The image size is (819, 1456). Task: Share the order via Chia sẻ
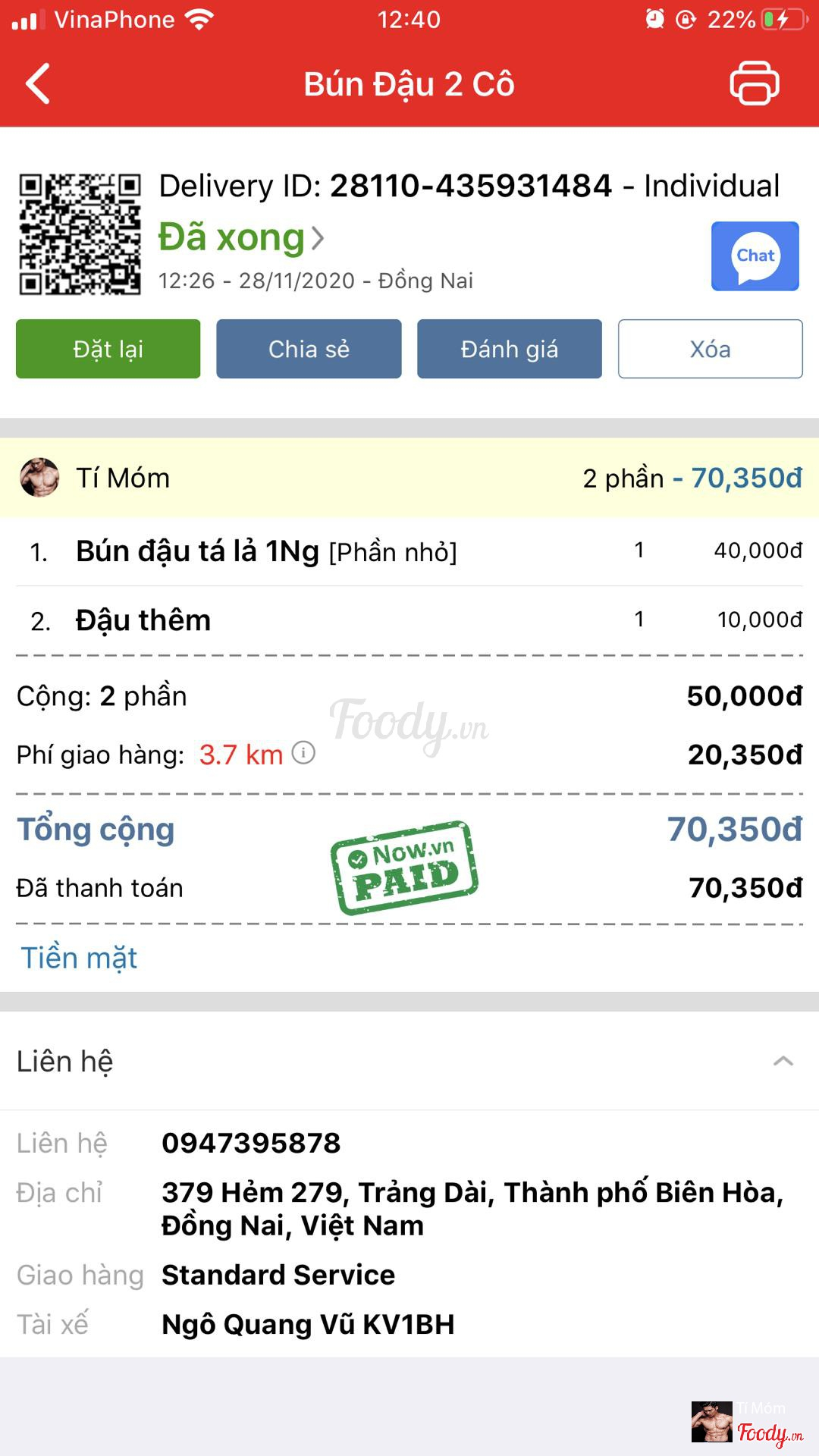[309, 349]
